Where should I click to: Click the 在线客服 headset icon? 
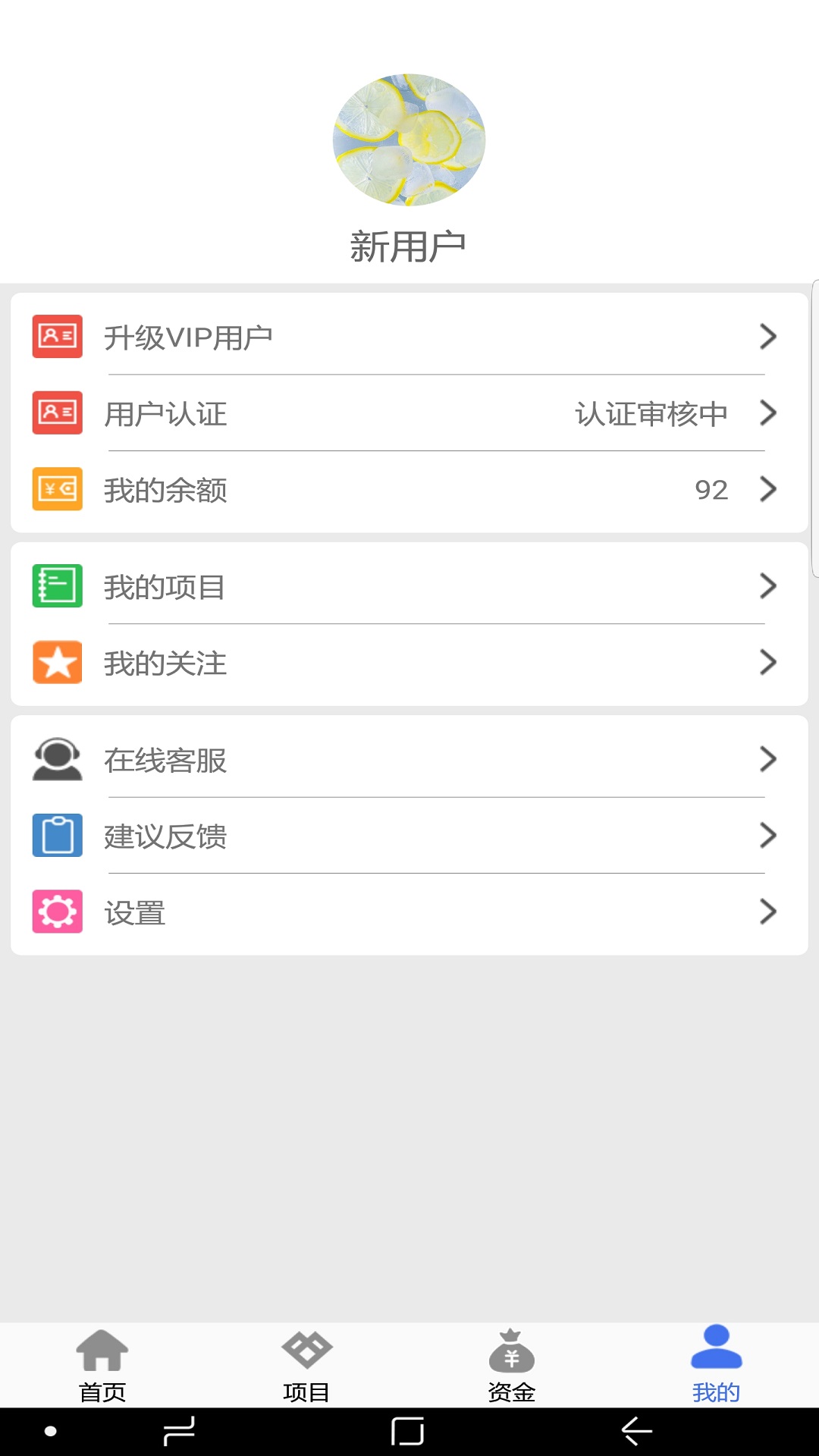pyautogui.click(x=57, y=760)
